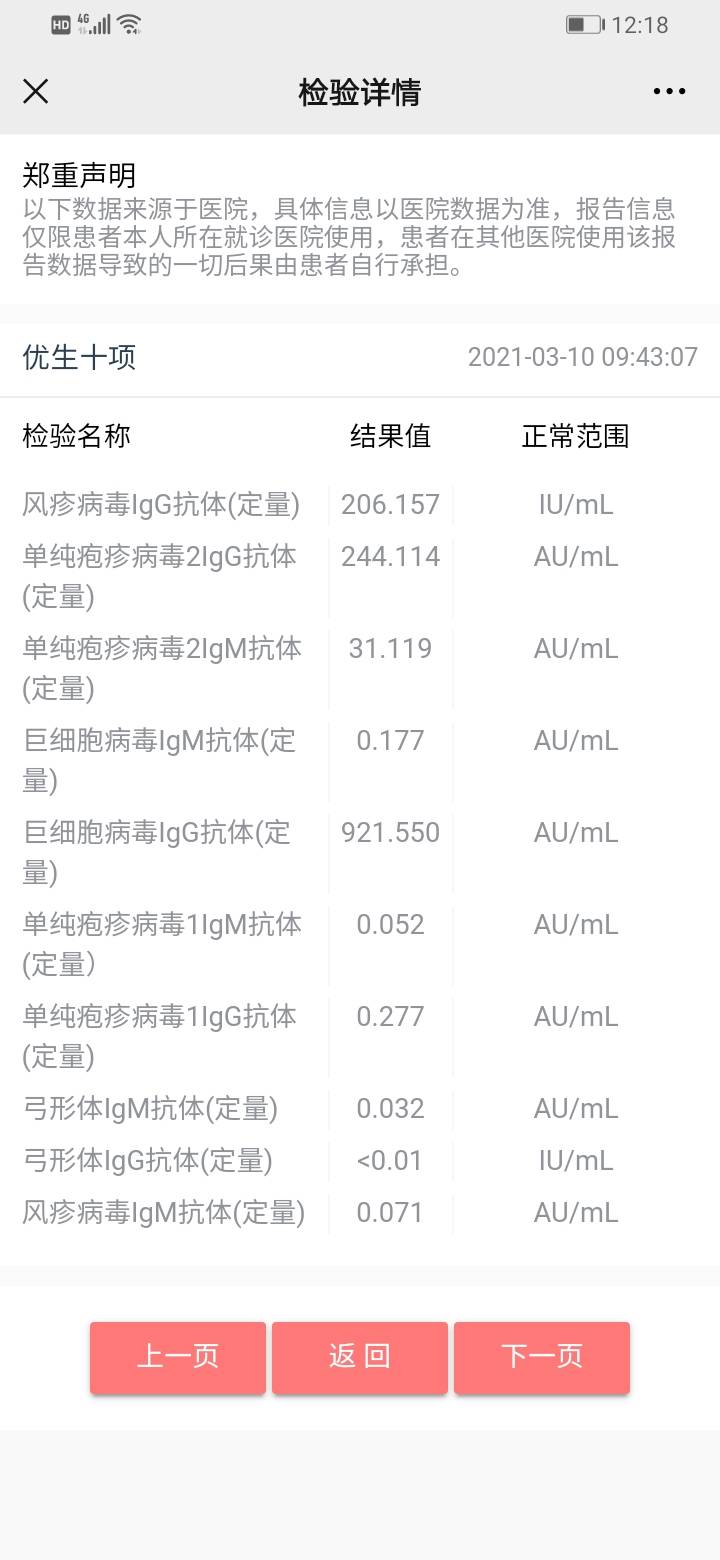720x1560 pixels.
Task: Open the three-dot more options menu
Action: [669, 92]
